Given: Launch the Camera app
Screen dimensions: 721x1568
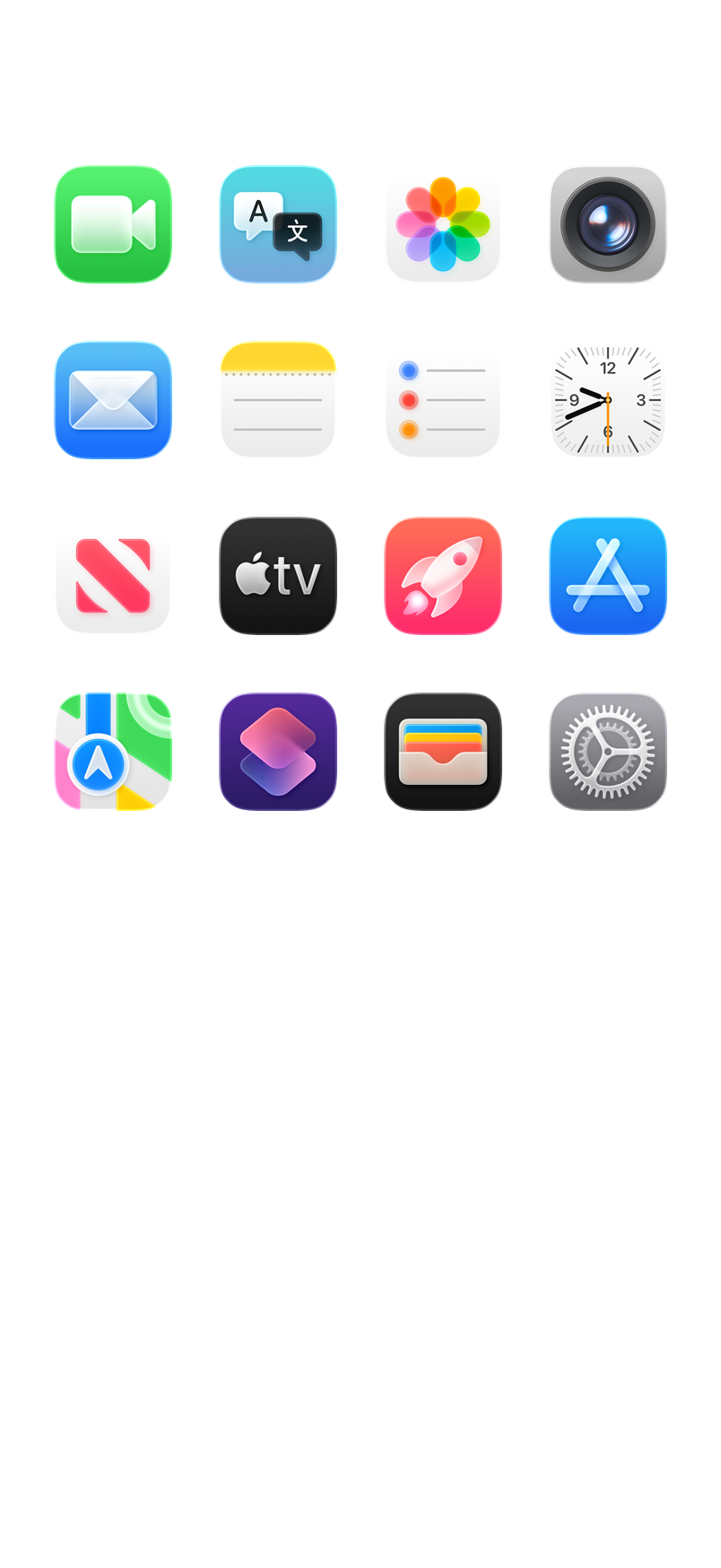Looking at the screenshot, I should pos(608,224).
